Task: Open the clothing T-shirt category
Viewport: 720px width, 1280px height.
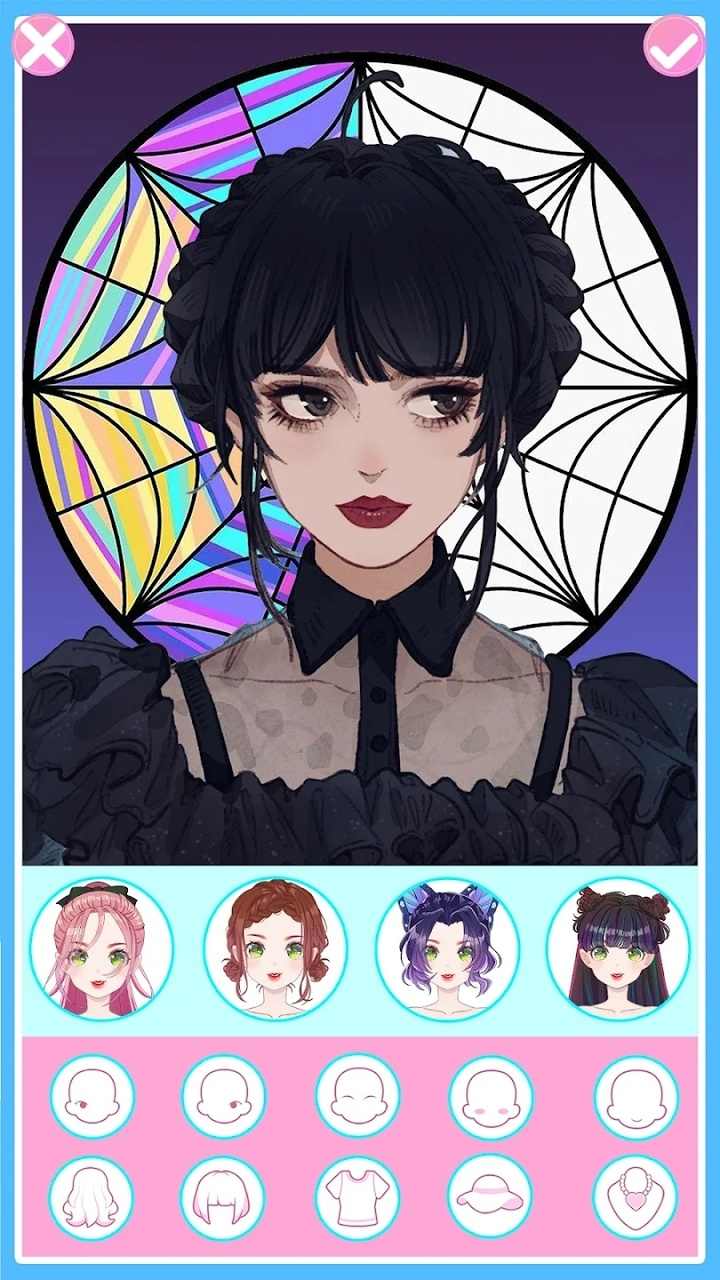Action: coord(358,1198)
